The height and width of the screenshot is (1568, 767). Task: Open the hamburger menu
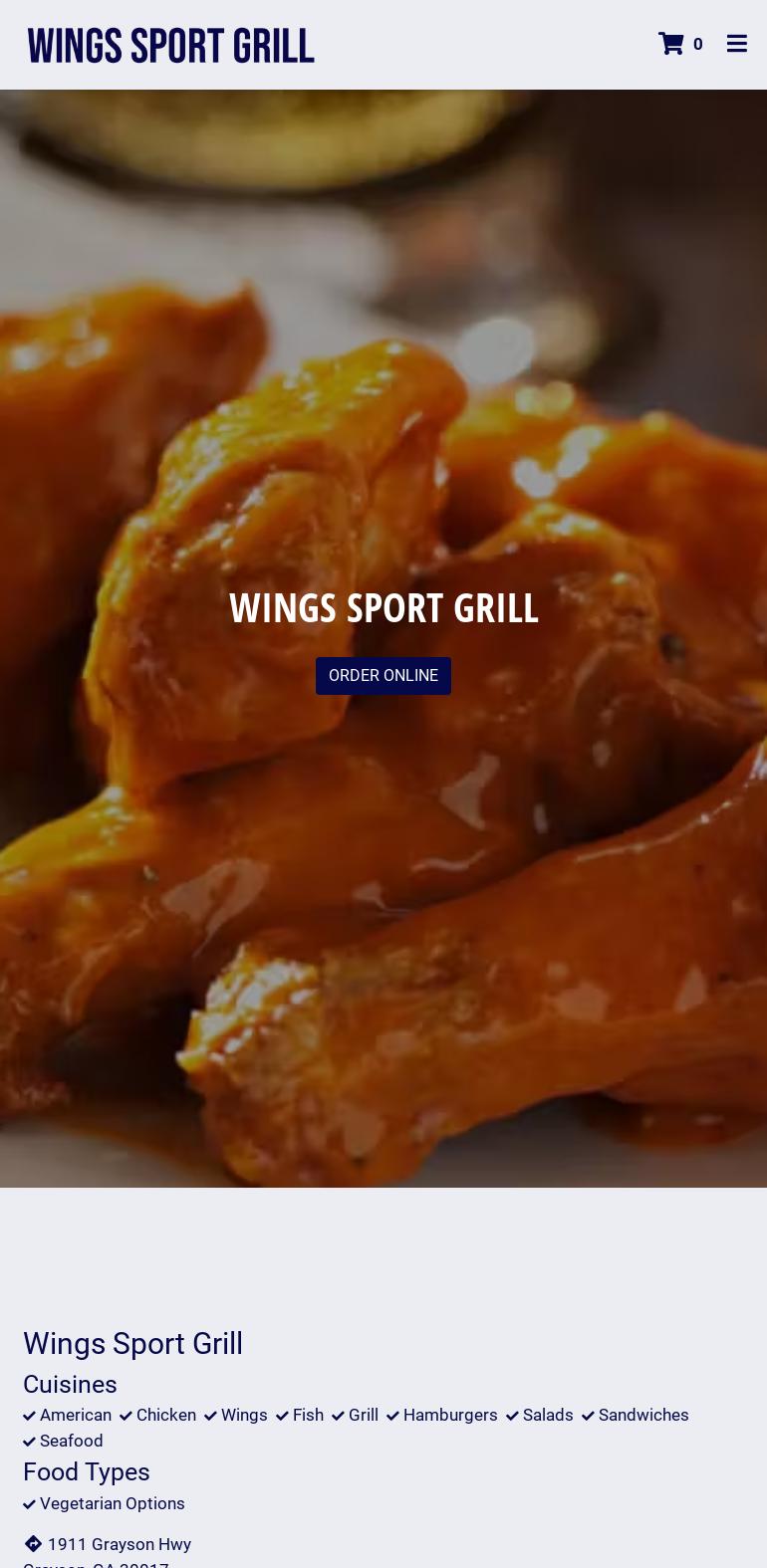(x=736, y=44)
